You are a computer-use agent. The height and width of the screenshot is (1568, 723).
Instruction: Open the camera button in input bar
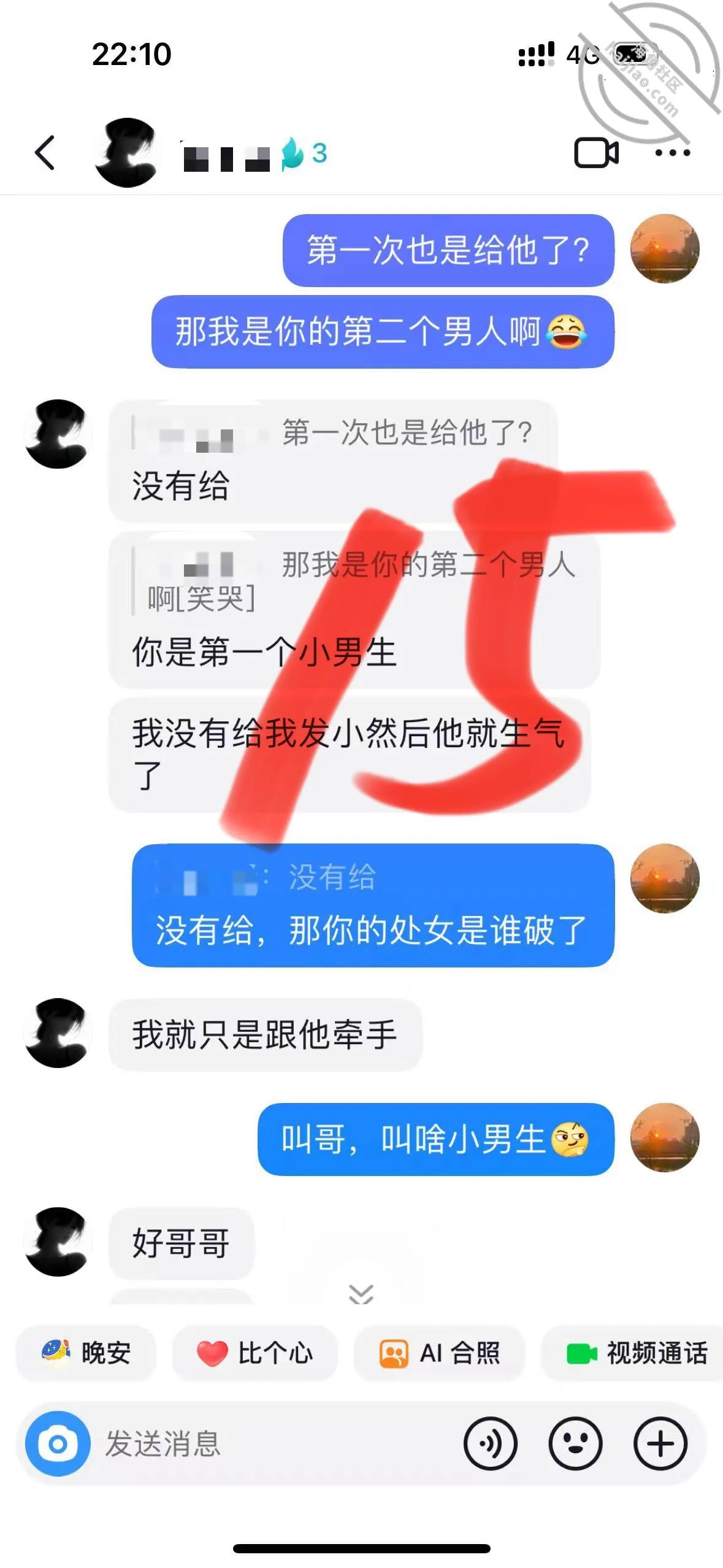point(58,1443)
